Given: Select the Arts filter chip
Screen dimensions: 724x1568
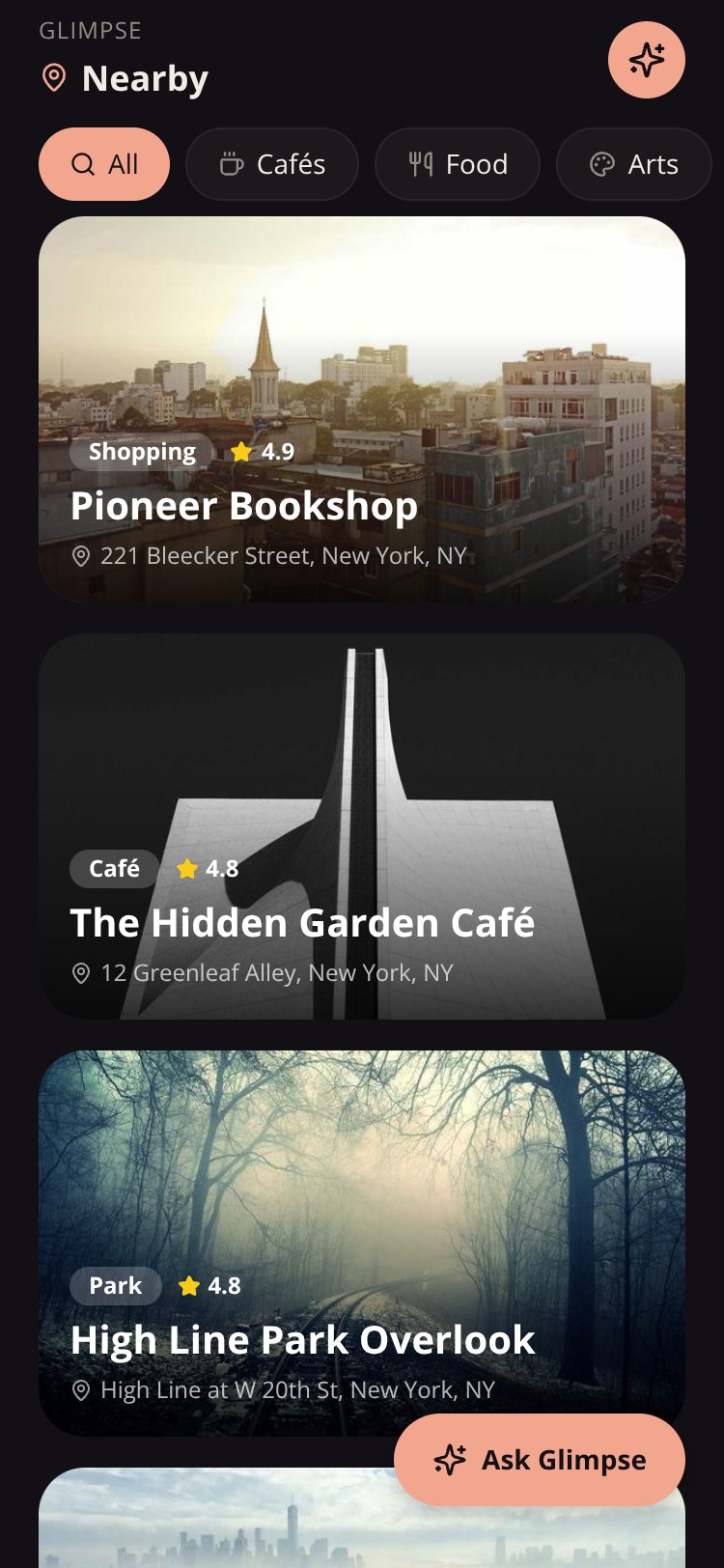Looking at the screenshot, I should [634, 164].
